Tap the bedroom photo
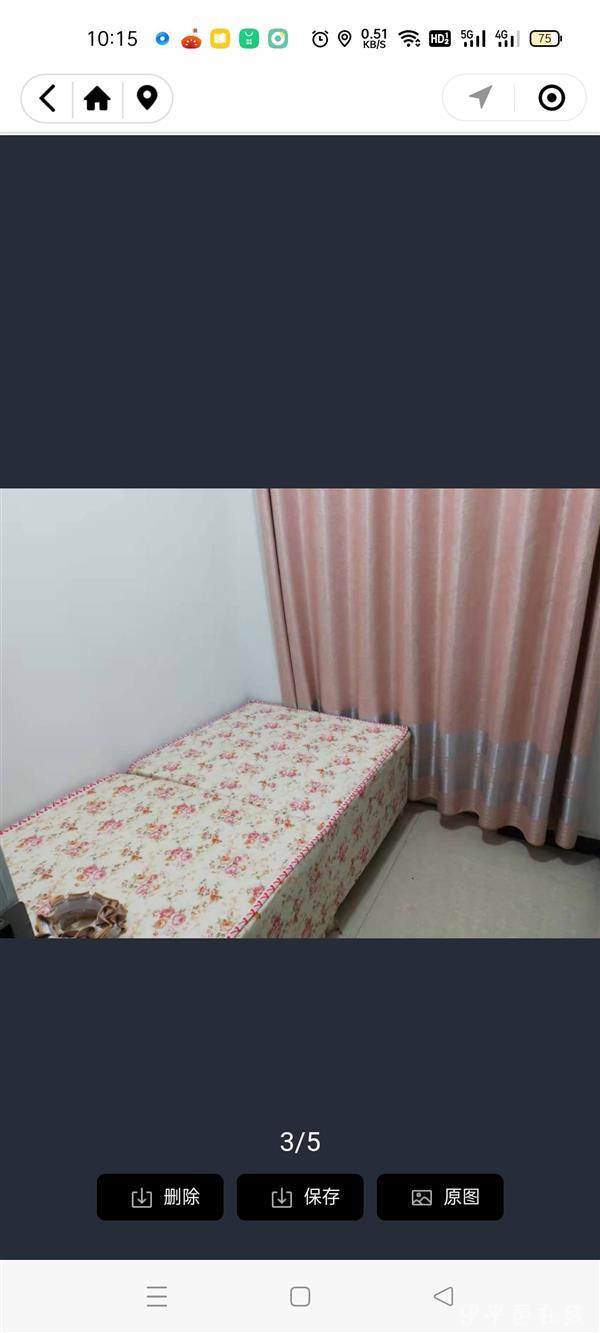This screenshot has width=600, height=1333. coord(300,712)
